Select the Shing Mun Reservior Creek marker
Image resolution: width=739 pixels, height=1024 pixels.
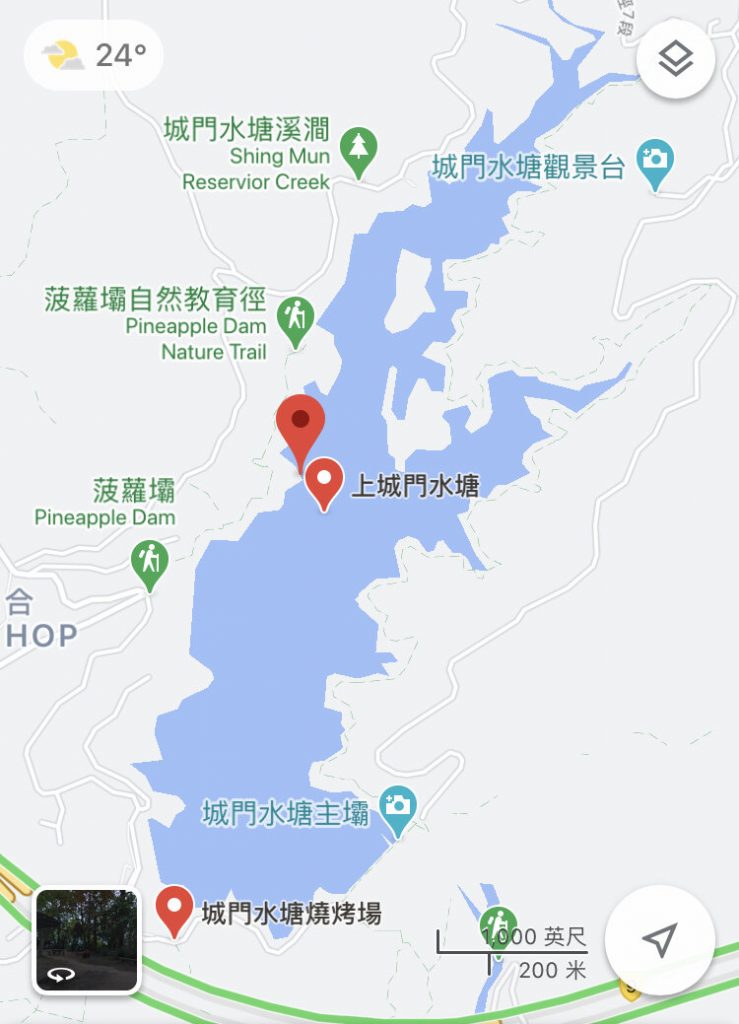[357, 148]
